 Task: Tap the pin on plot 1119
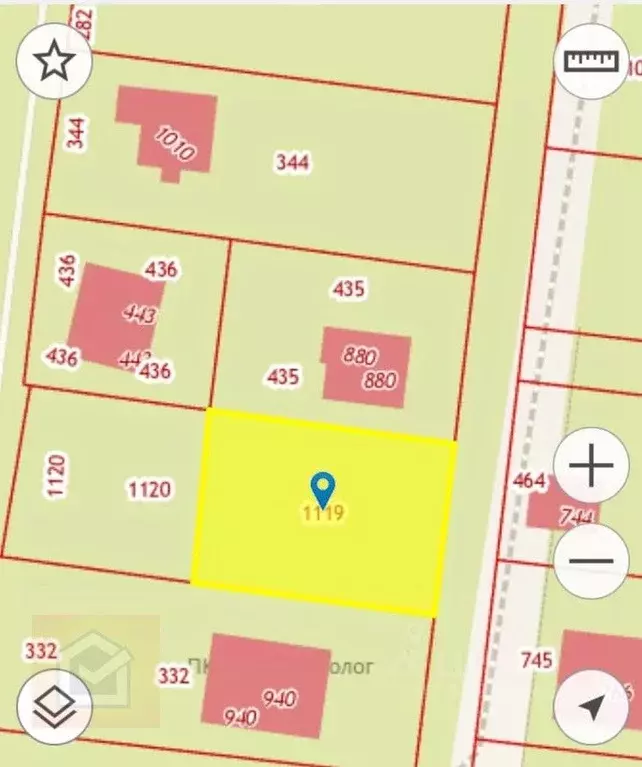pyautogui.click(x=322, y=489)
